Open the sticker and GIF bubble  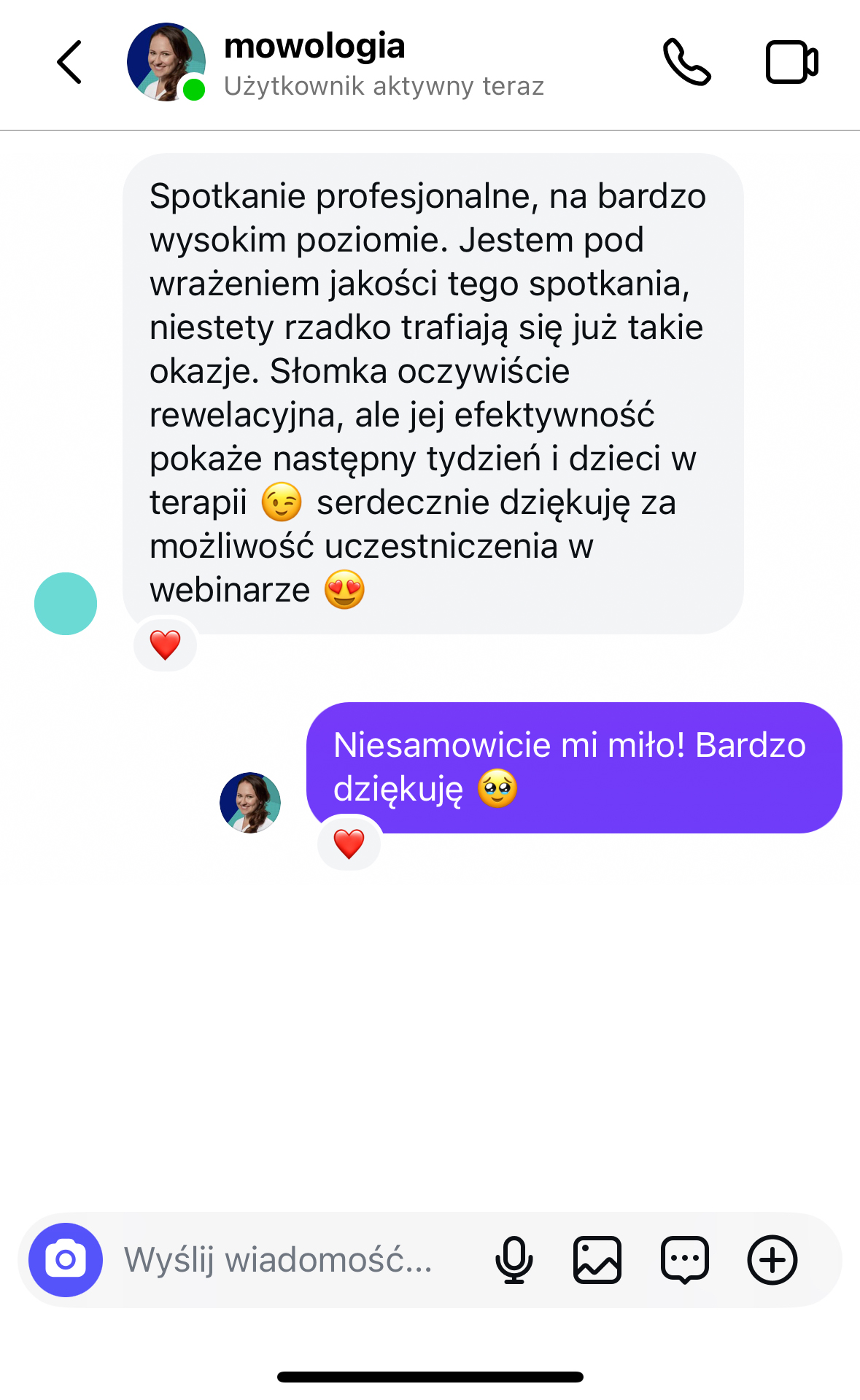(x=684, y=1260)
